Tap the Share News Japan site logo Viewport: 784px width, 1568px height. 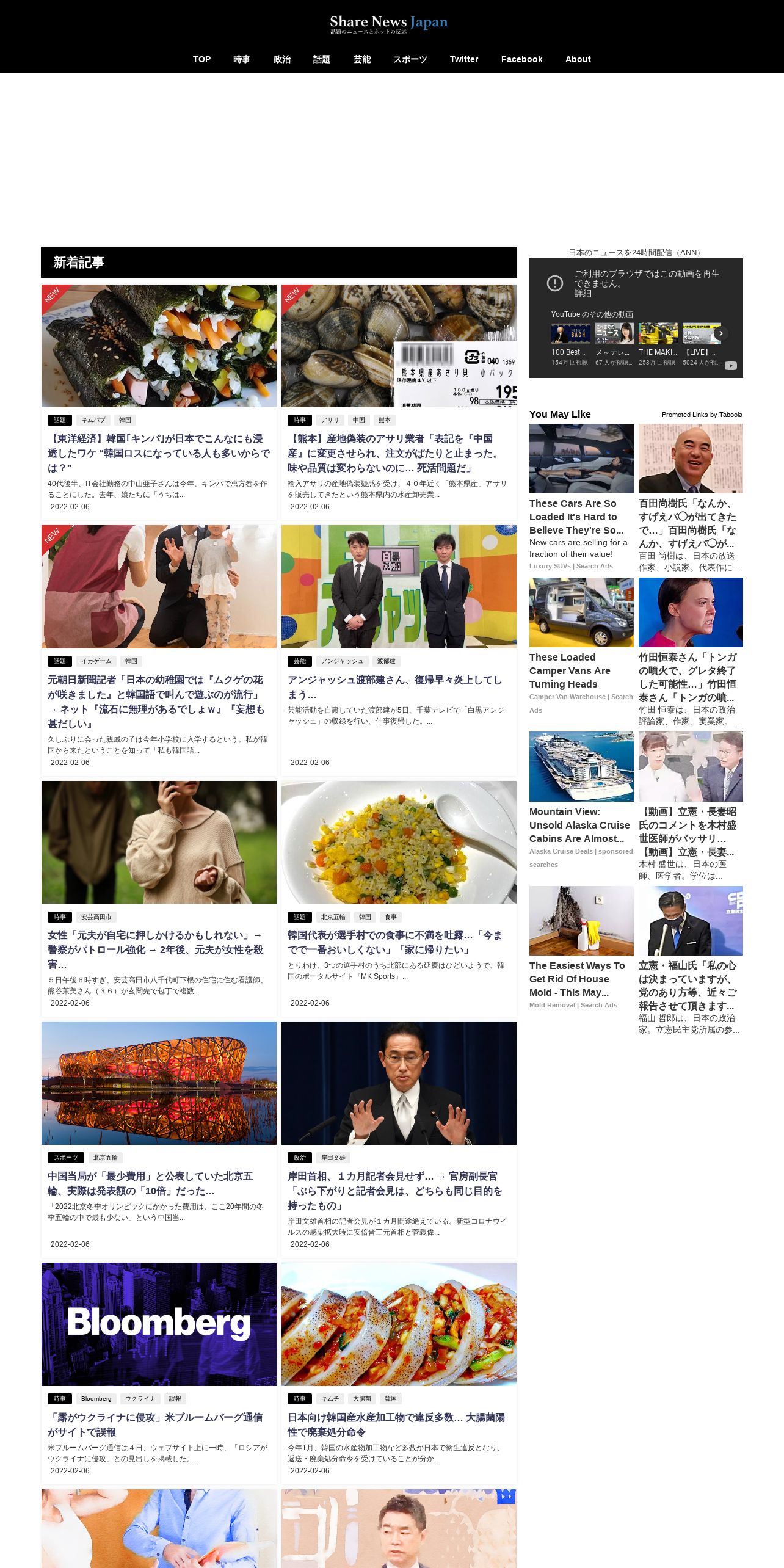point(389,24)
